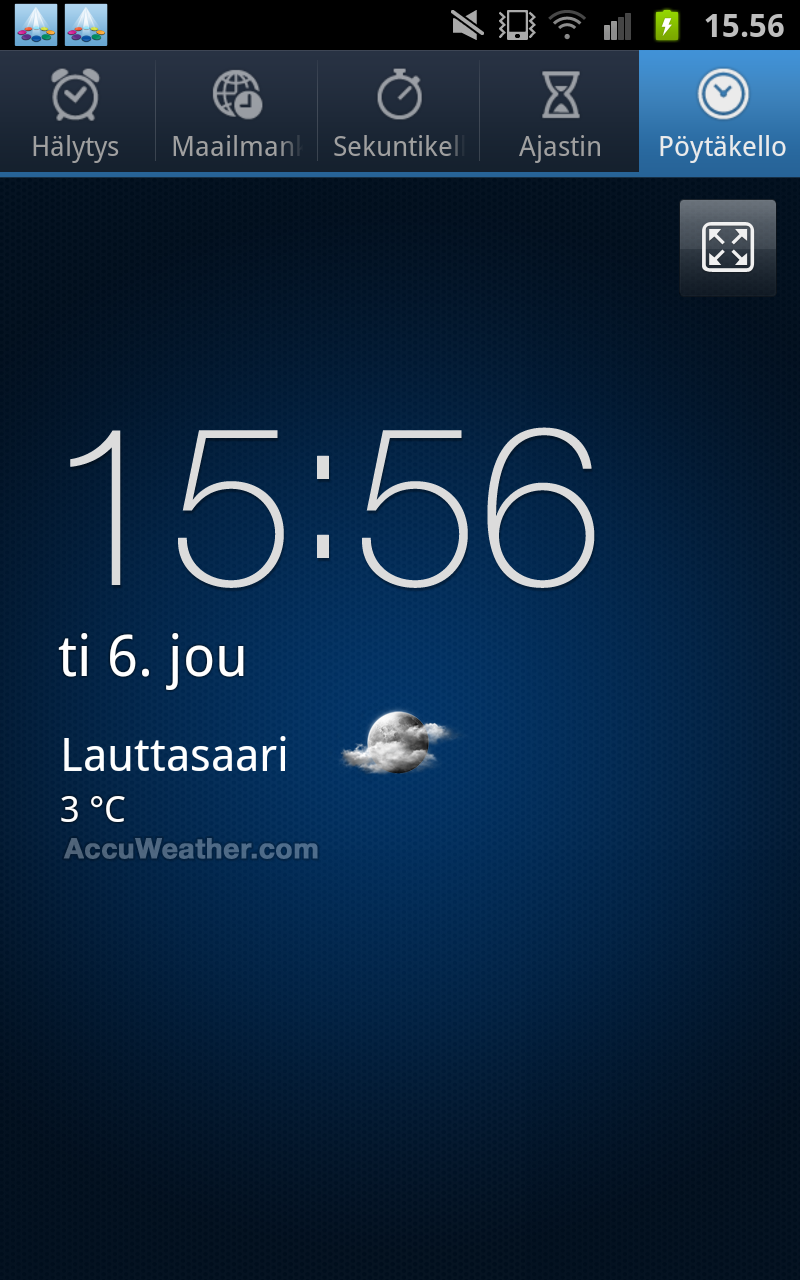
Task: Switch to the Hälytys tab
Action: 76,112
